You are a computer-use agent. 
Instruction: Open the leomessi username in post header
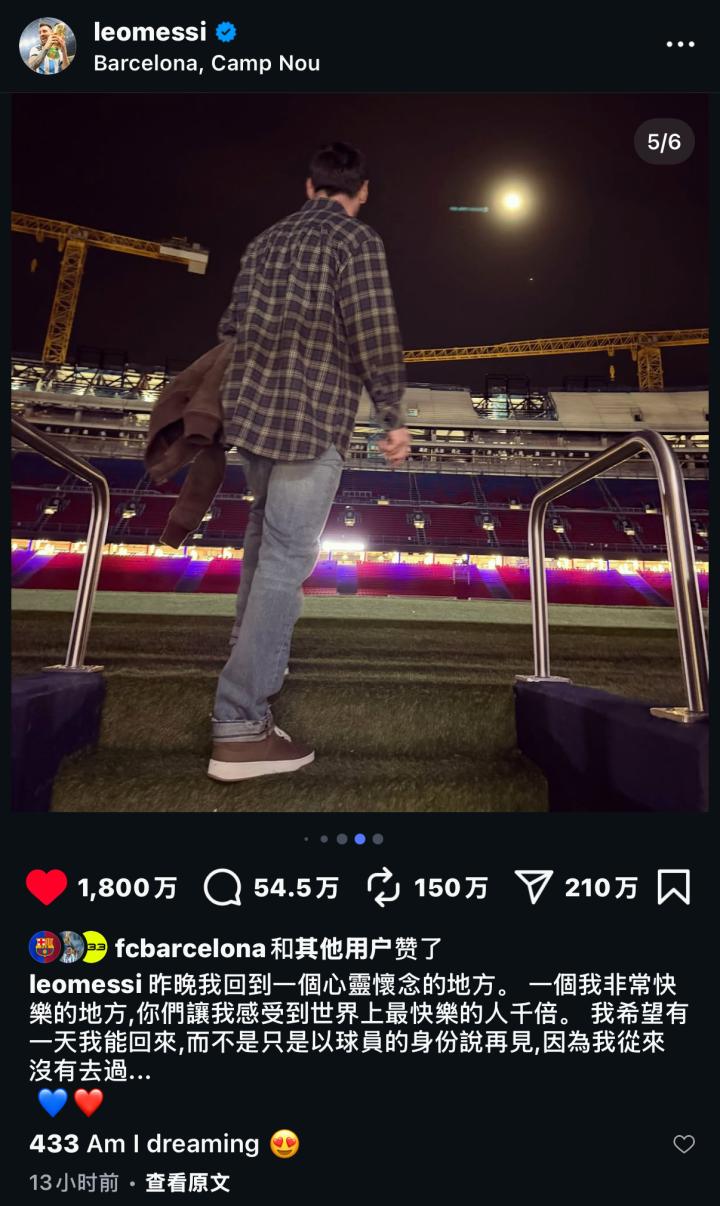(150, 32)
